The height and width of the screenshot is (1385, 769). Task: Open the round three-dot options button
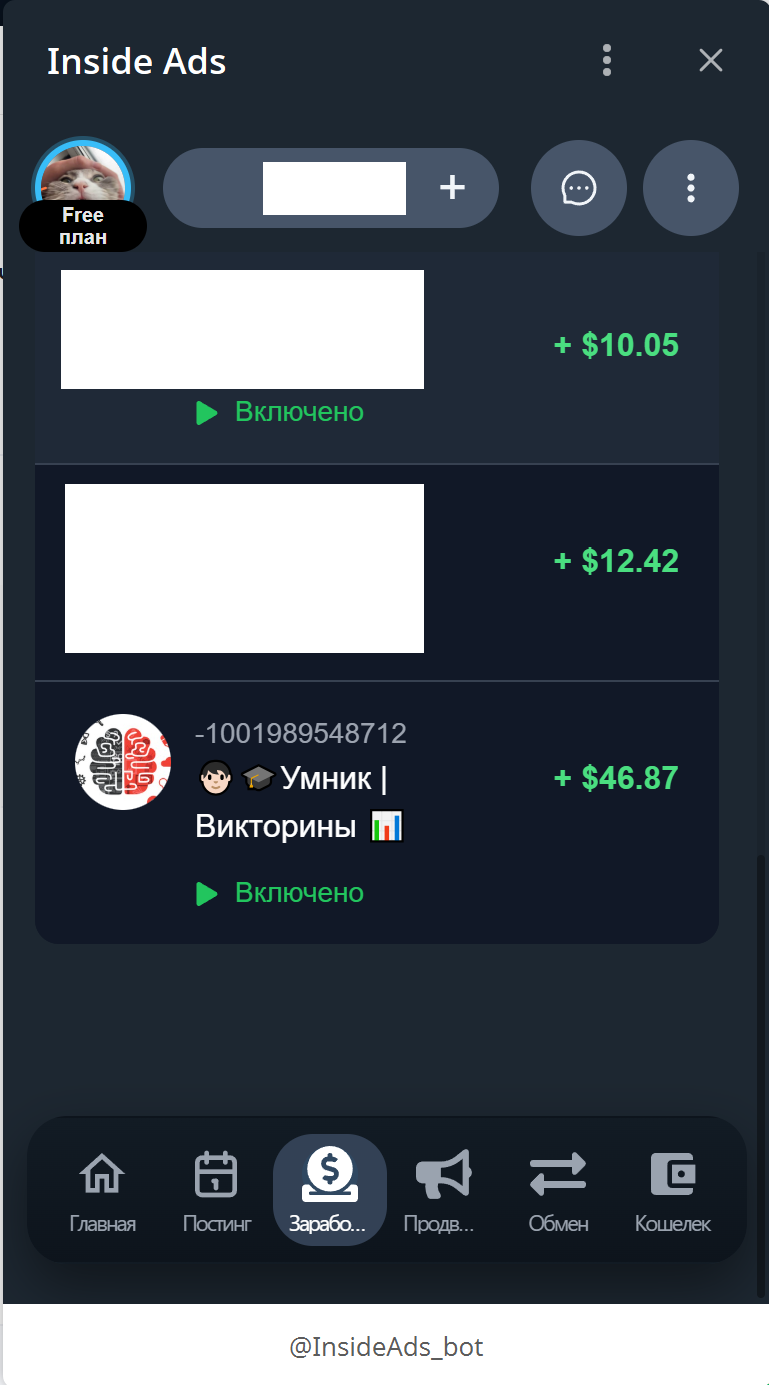click(690, 188)
